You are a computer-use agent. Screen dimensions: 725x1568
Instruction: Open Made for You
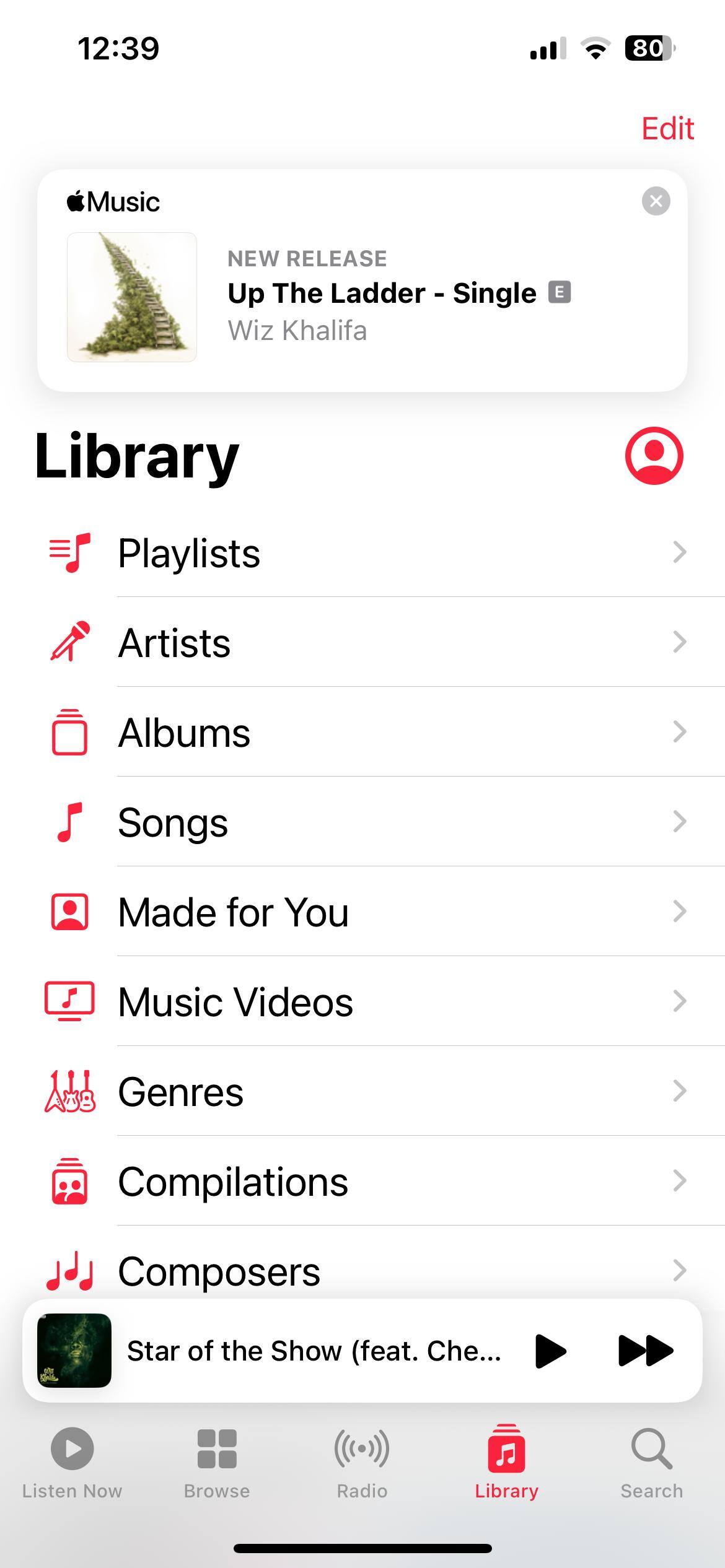point(372,912)
